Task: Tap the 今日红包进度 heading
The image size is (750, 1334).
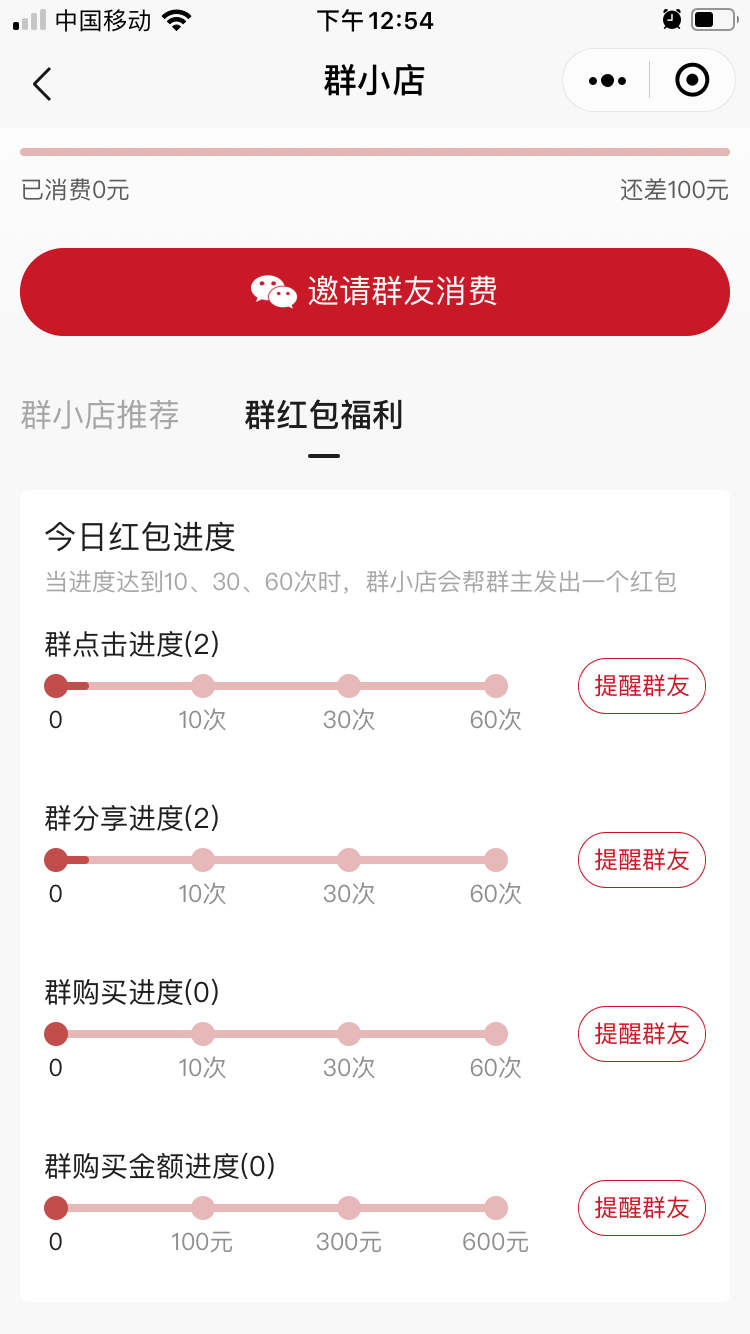Action: [140, 538]
